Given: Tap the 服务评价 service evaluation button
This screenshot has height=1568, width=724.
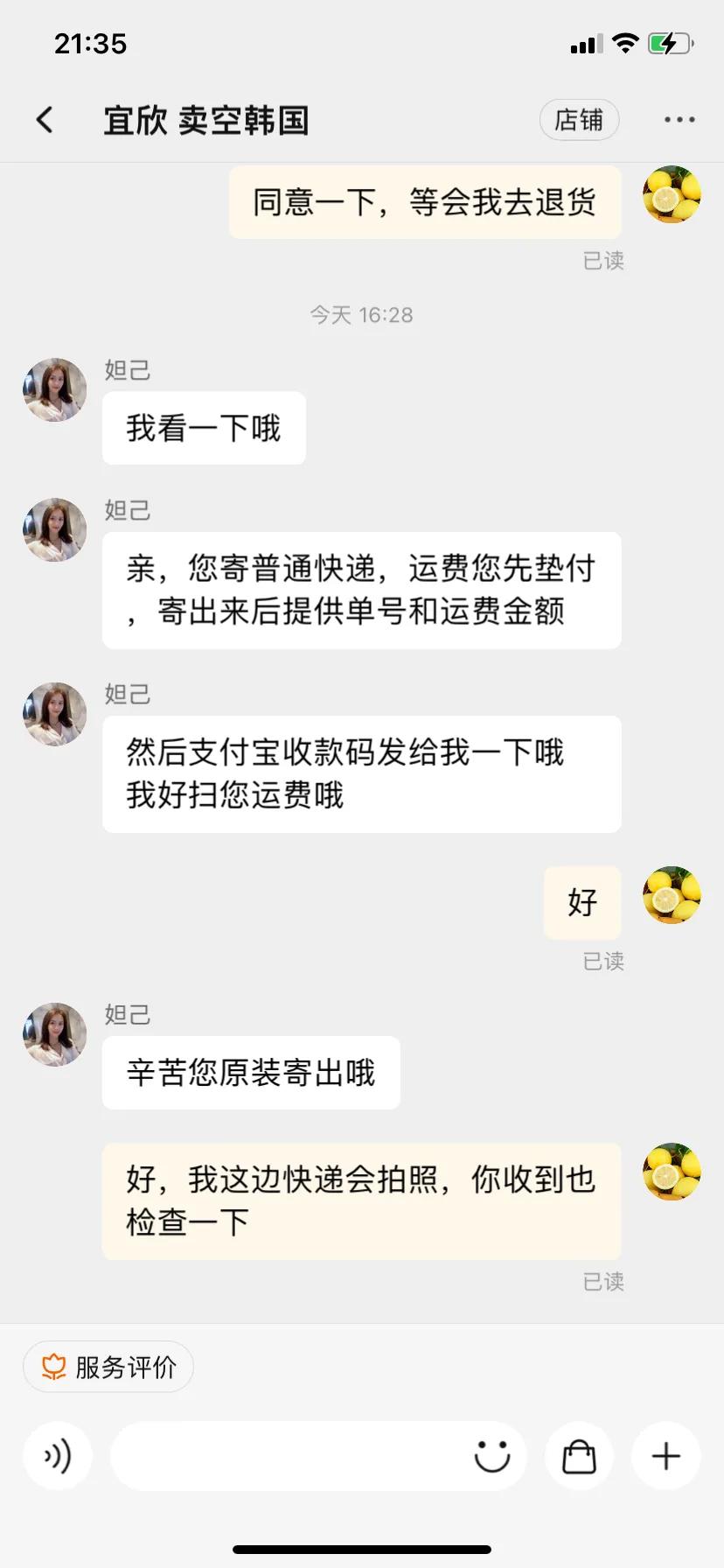Looking at the screenshot, I should [x=108, y=1366].
